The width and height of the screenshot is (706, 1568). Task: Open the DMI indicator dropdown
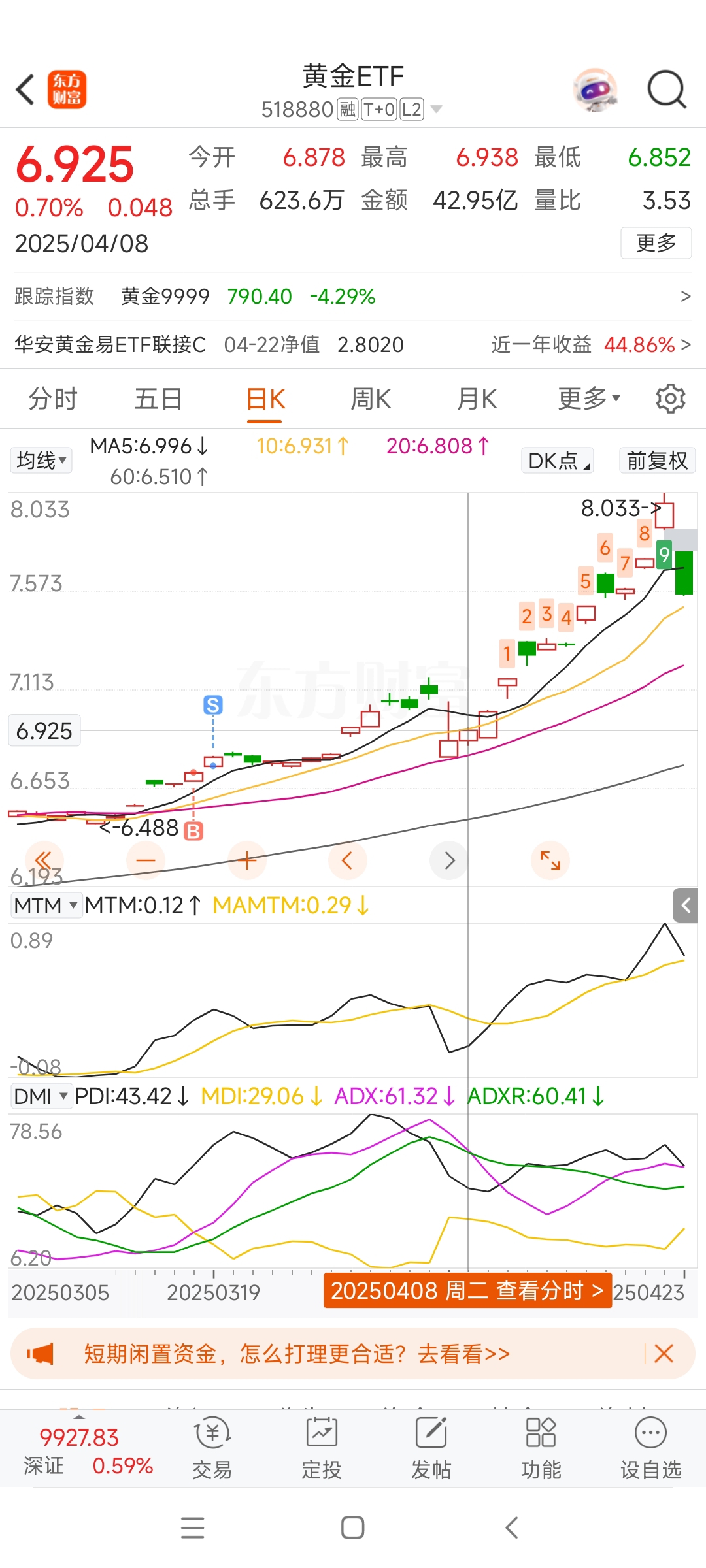click(x=41, y=1096)
